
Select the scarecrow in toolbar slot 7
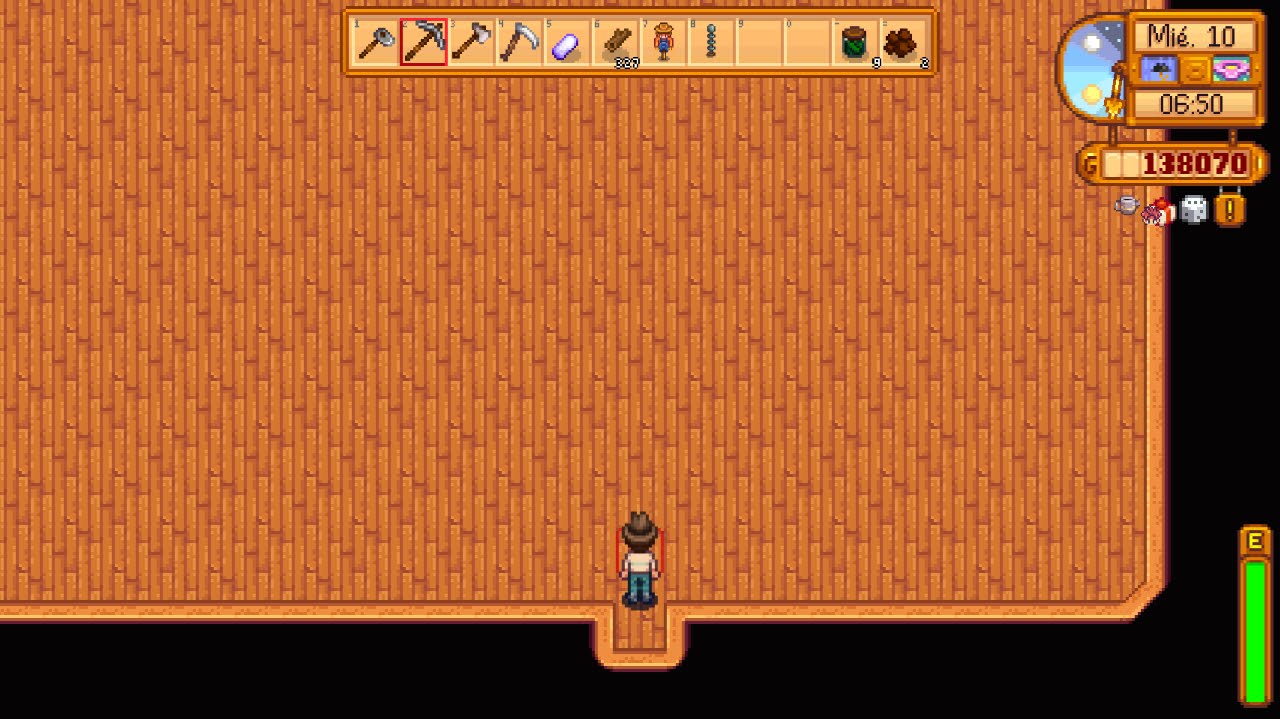[x=663, y=43]
